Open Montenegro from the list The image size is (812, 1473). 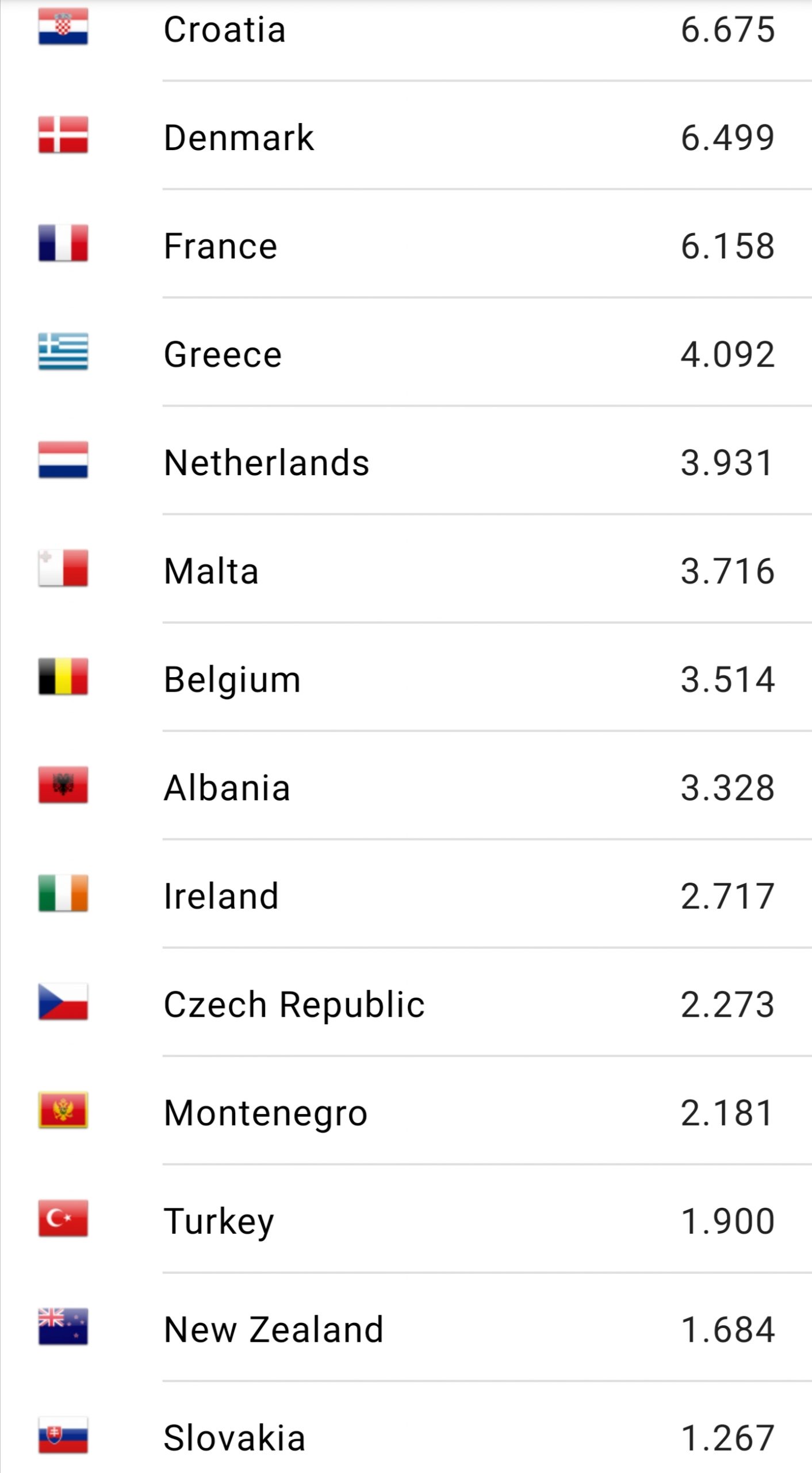click(406, 1111)
